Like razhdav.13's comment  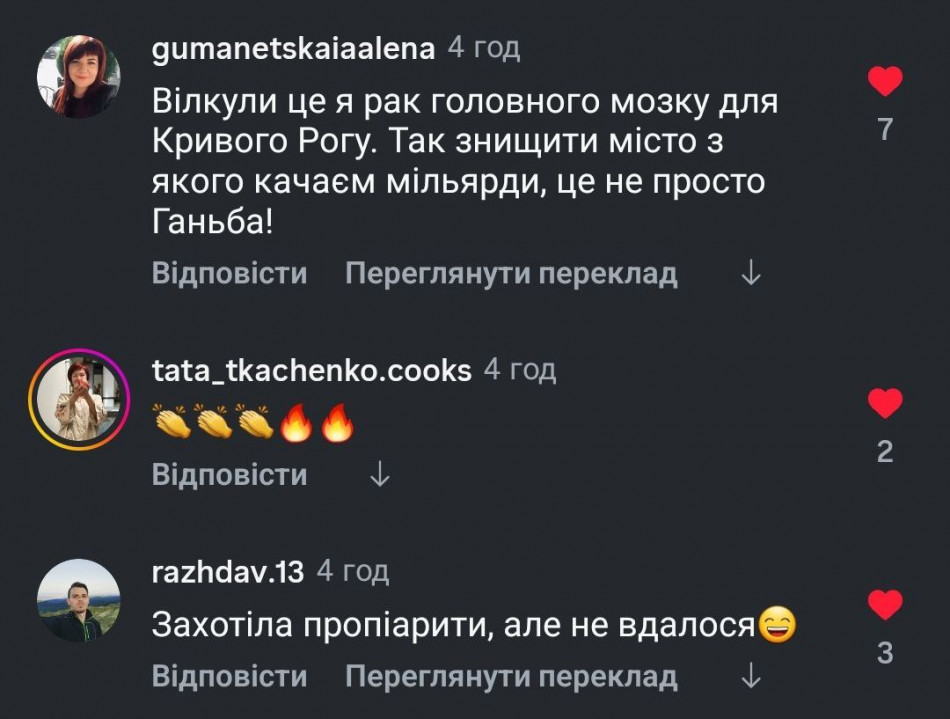click(x=885, y=605)
